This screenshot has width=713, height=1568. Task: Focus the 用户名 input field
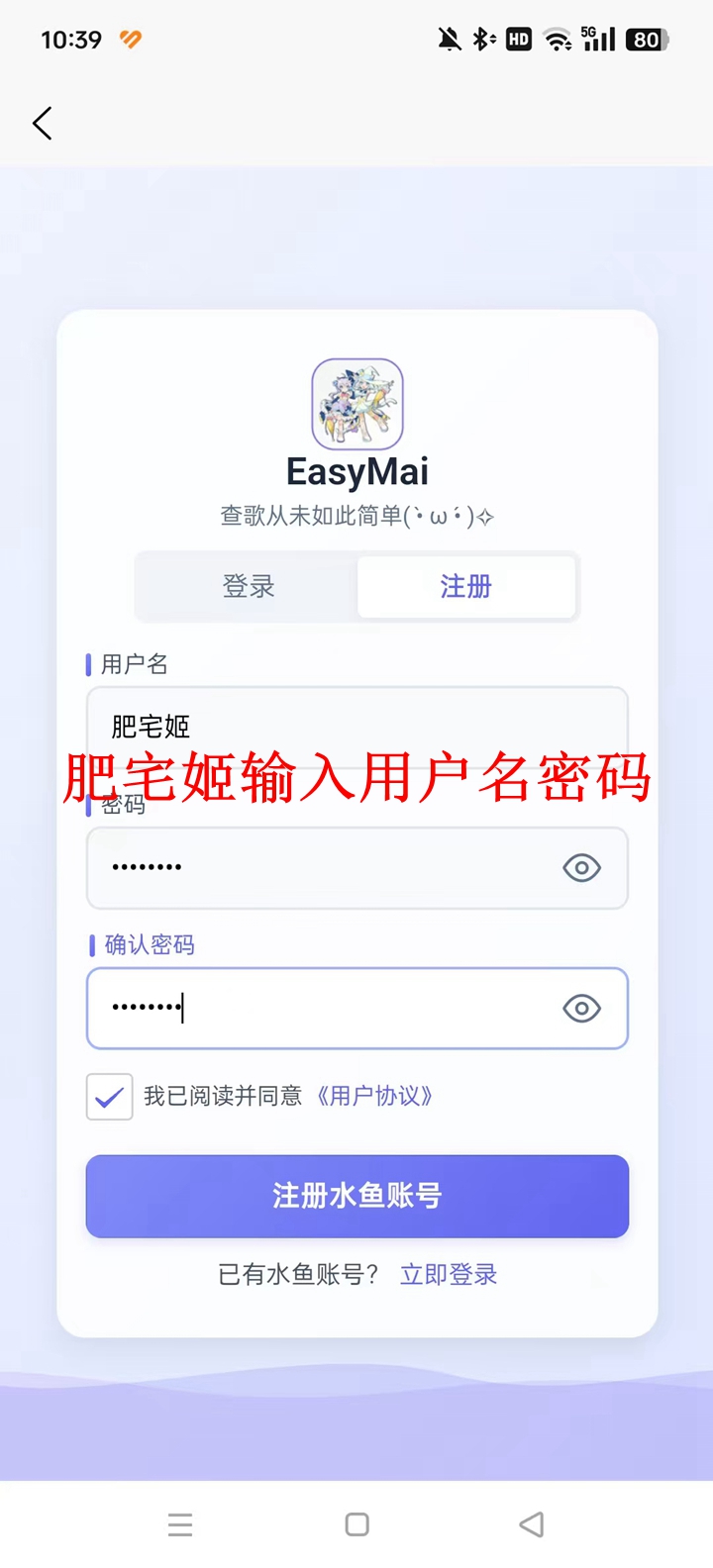pyautogui.click(x=356, y=724)
